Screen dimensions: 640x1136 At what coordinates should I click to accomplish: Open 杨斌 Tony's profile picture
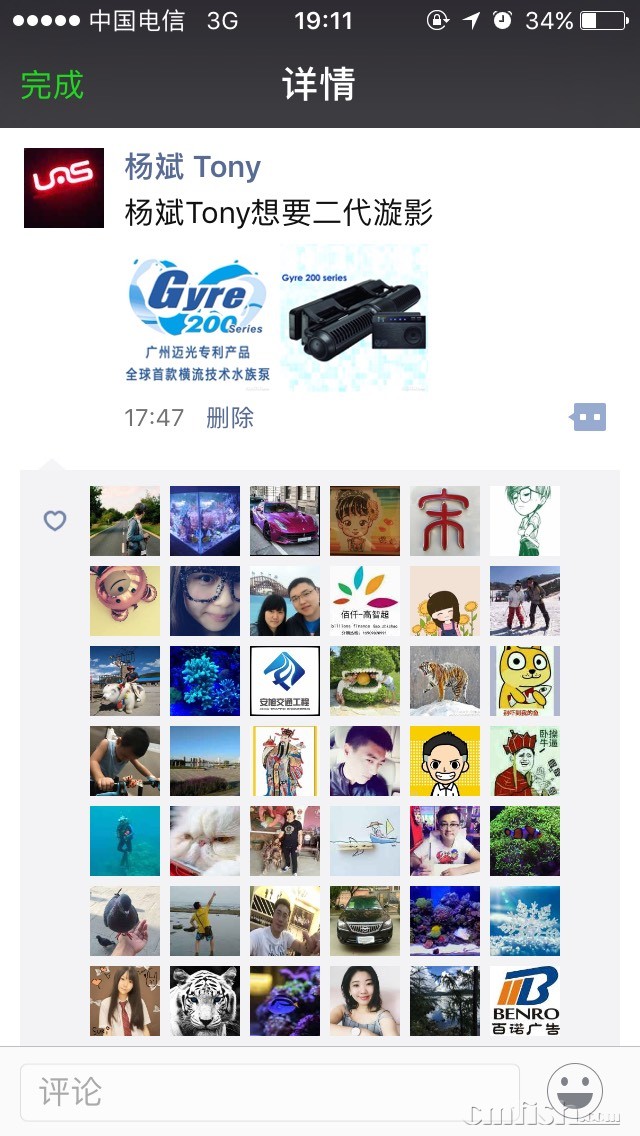[x=64, y=188]
